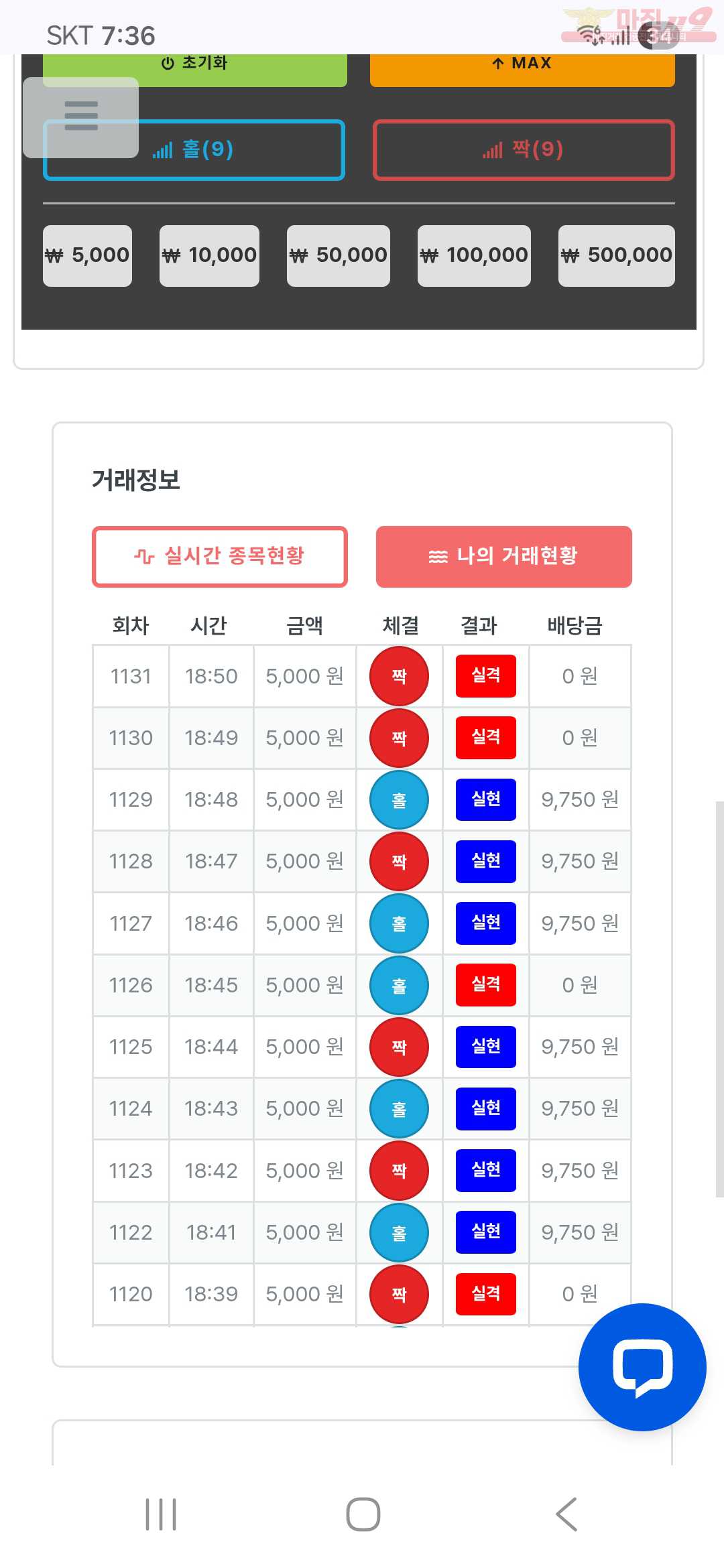This screenshot has width=724, height=1568.
Task: Open the hamburger drawer menu
Action: tap(81, 117)
